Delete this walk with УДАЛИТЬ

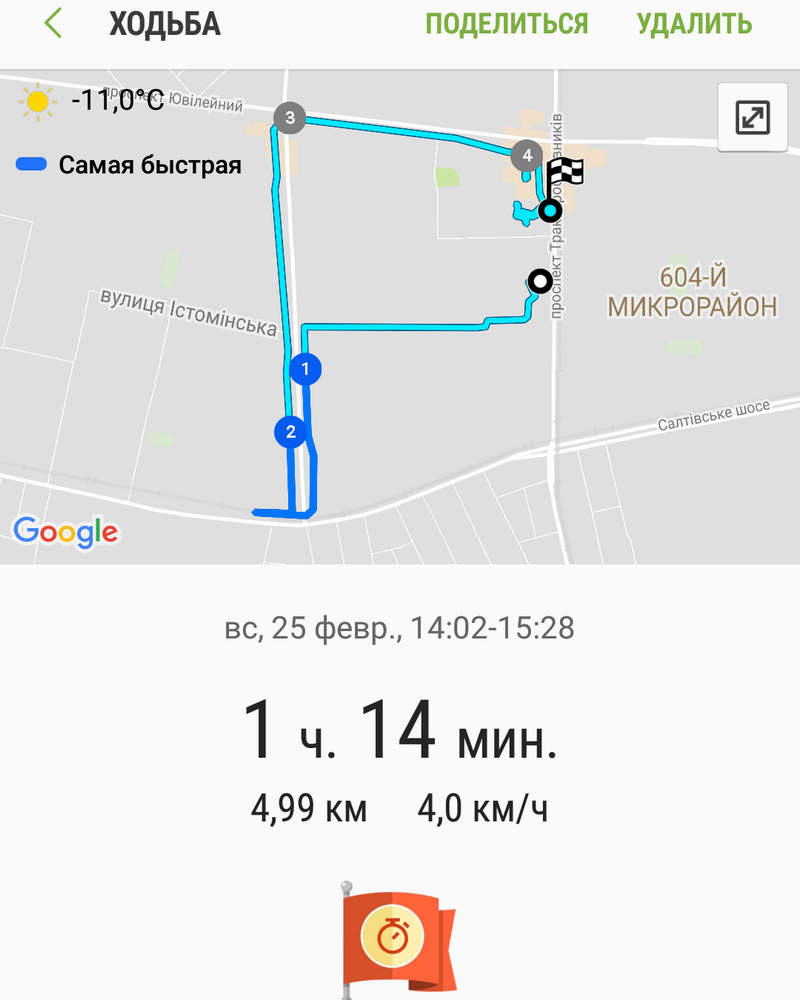[694, 24]
